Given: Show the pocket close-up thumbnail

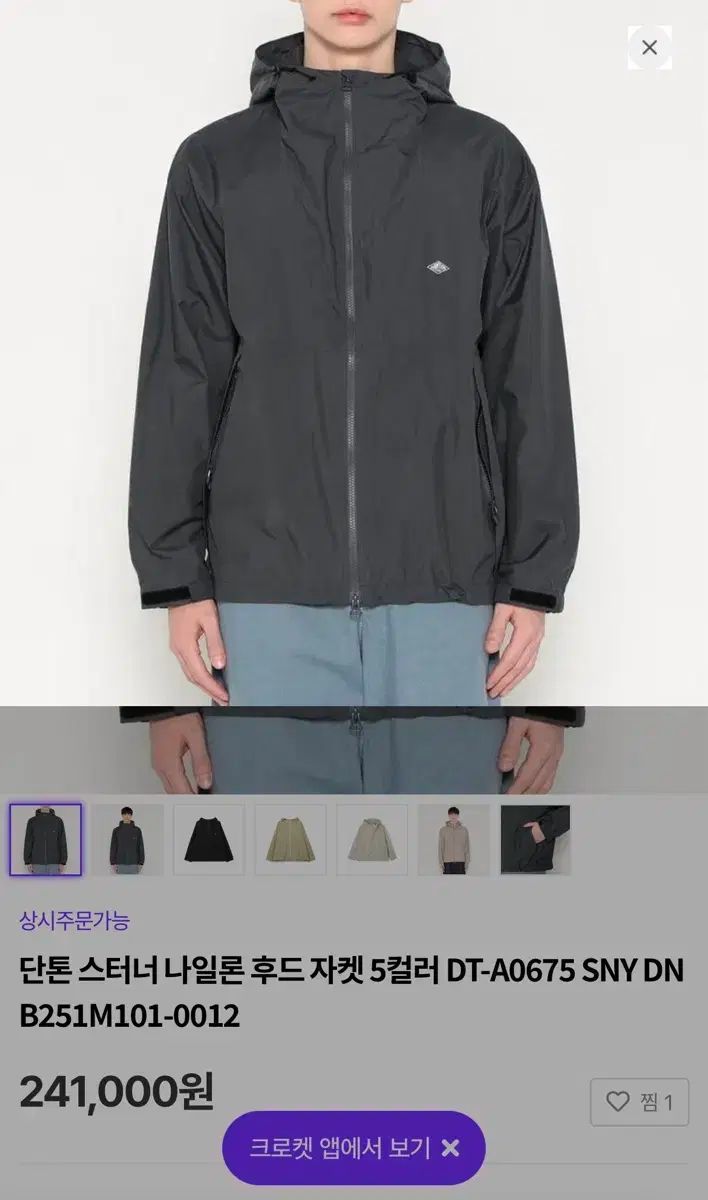Looking at the screenshot, I should pos(535,840).
